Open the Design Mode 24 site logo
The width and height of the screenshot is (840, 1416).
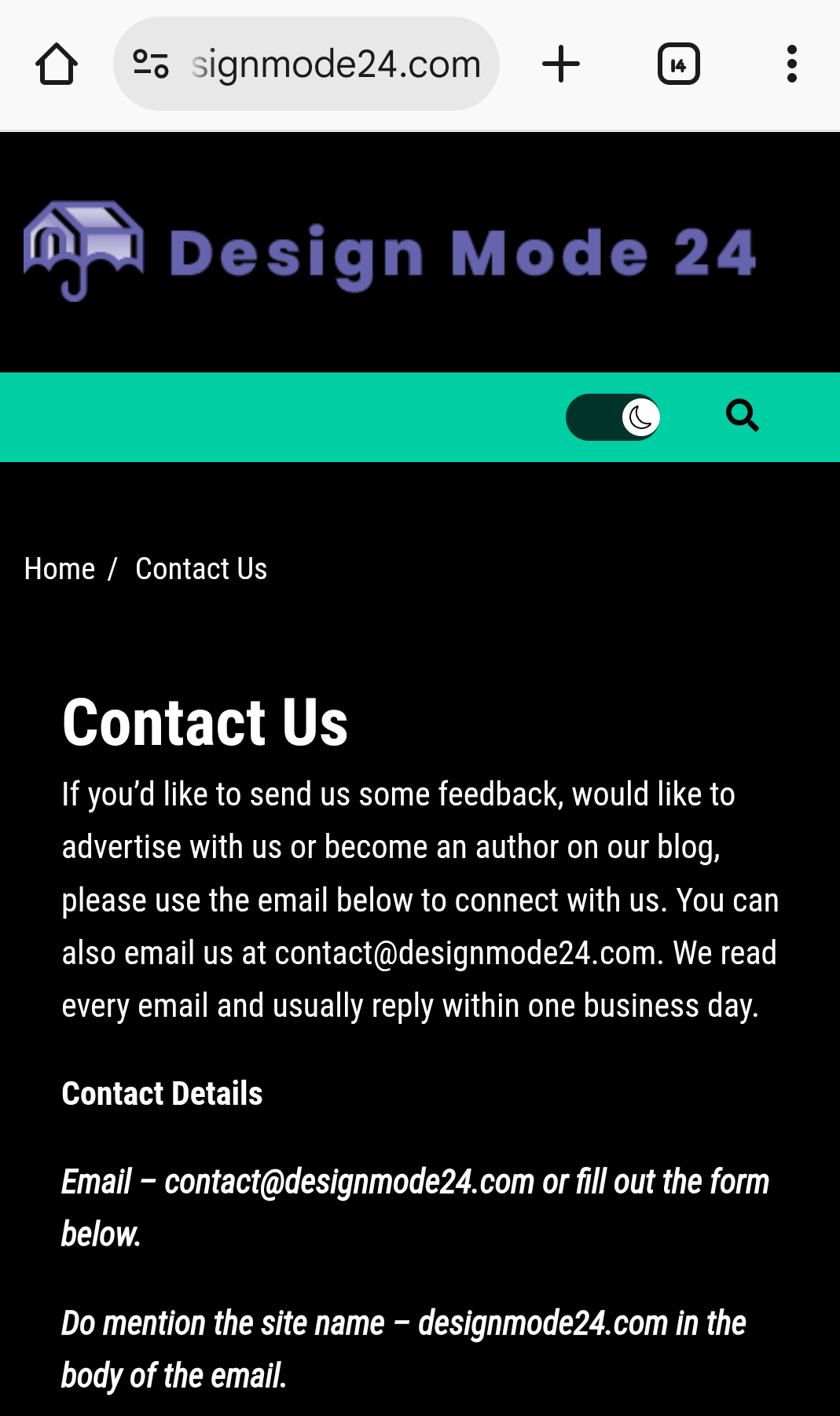(x=390, y=251)
